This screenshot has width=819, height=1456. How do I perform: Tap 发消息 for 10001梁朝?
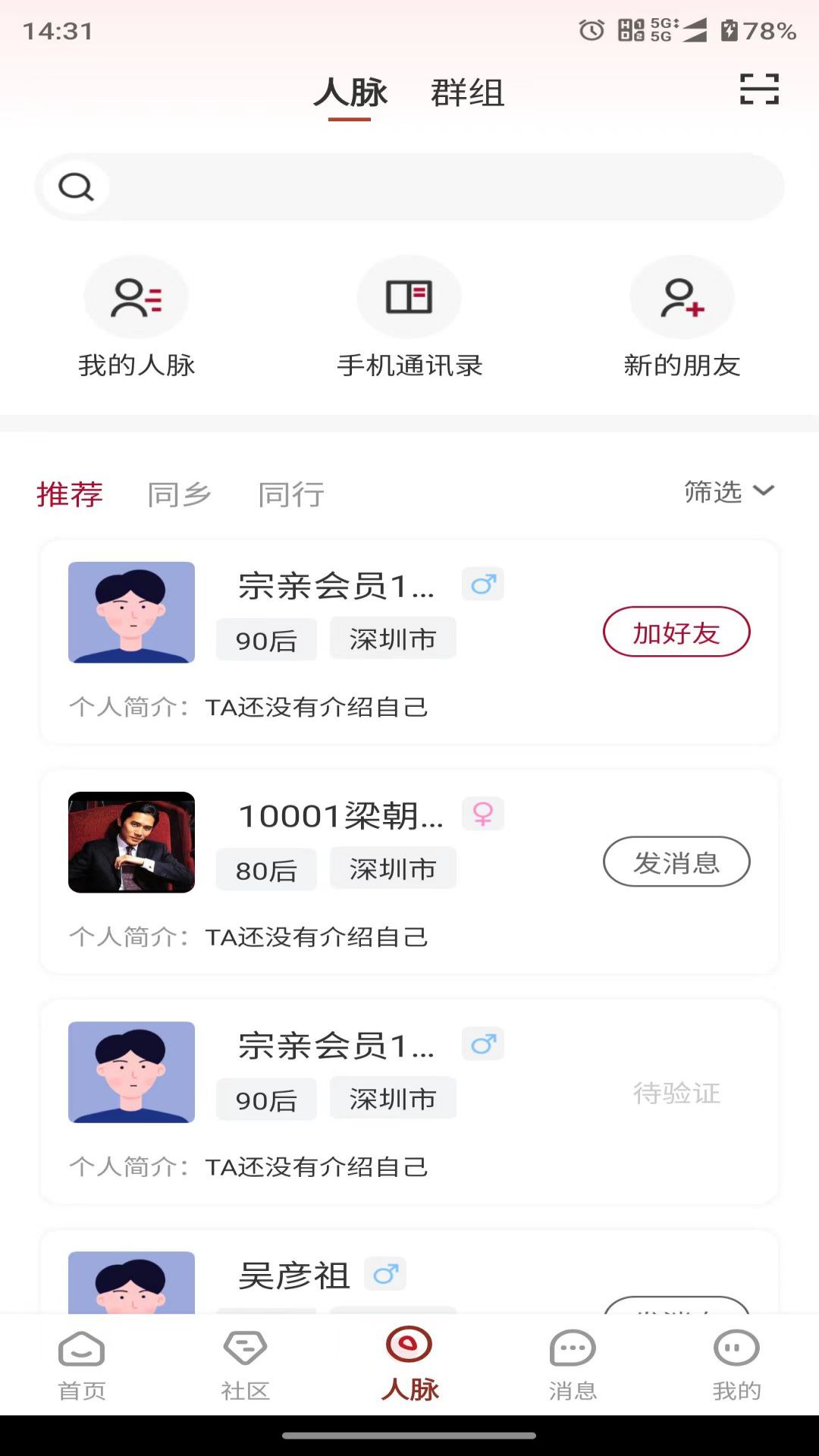(x=676, y=862)
